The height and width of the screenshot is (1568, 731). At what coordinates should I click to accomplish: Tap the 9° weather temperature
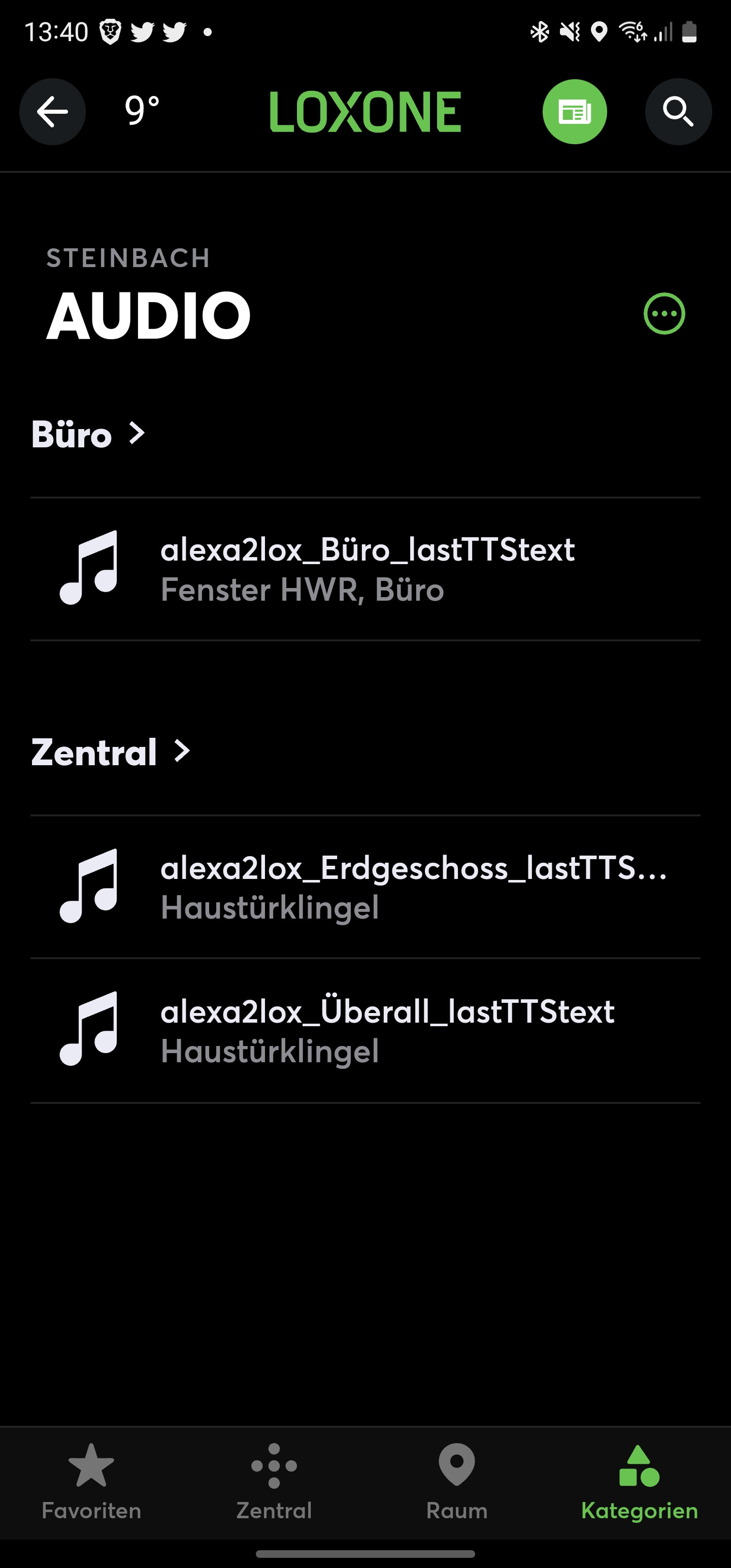click(143, 111)
